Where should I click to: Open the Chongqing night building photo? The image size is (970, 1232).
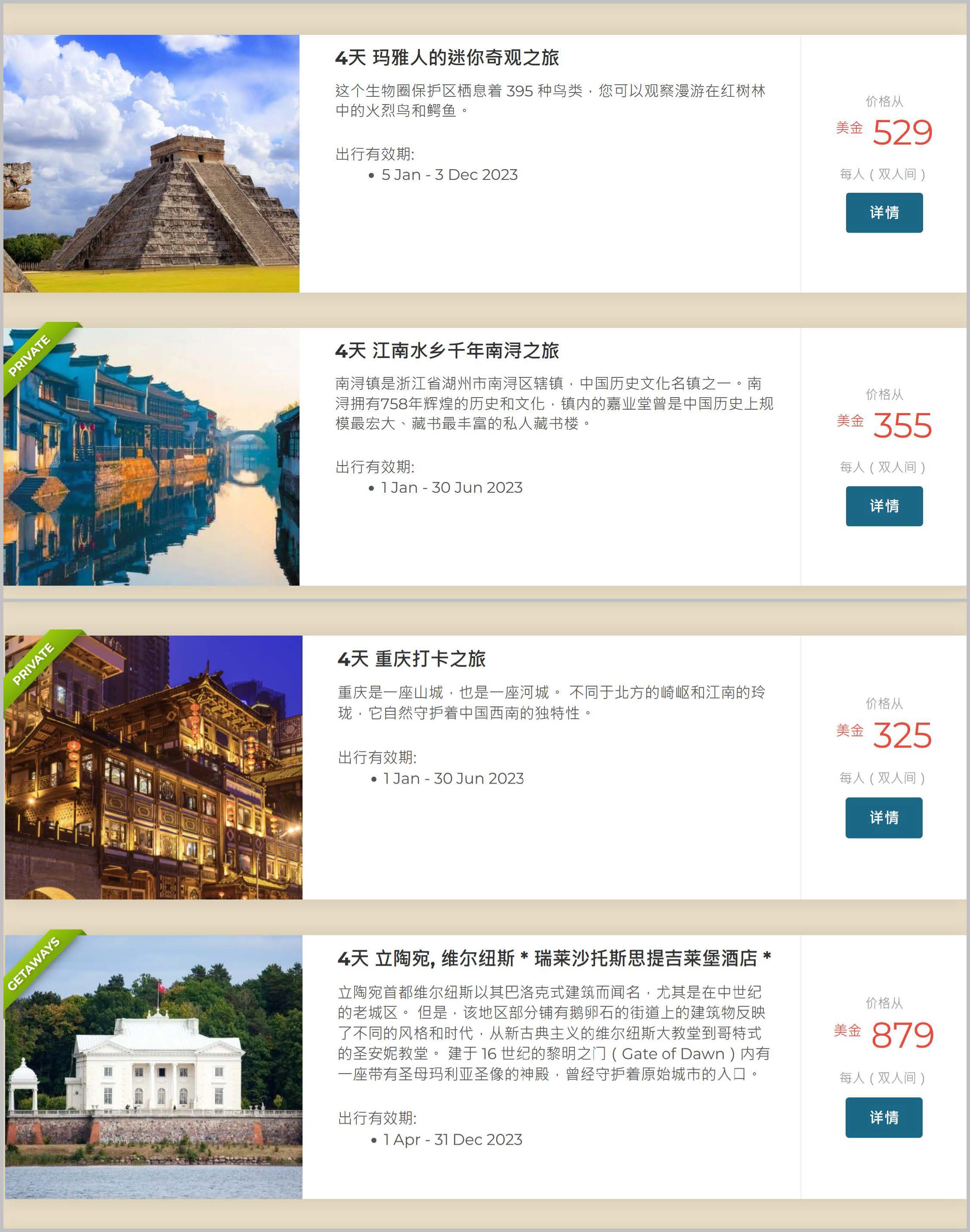153,767
